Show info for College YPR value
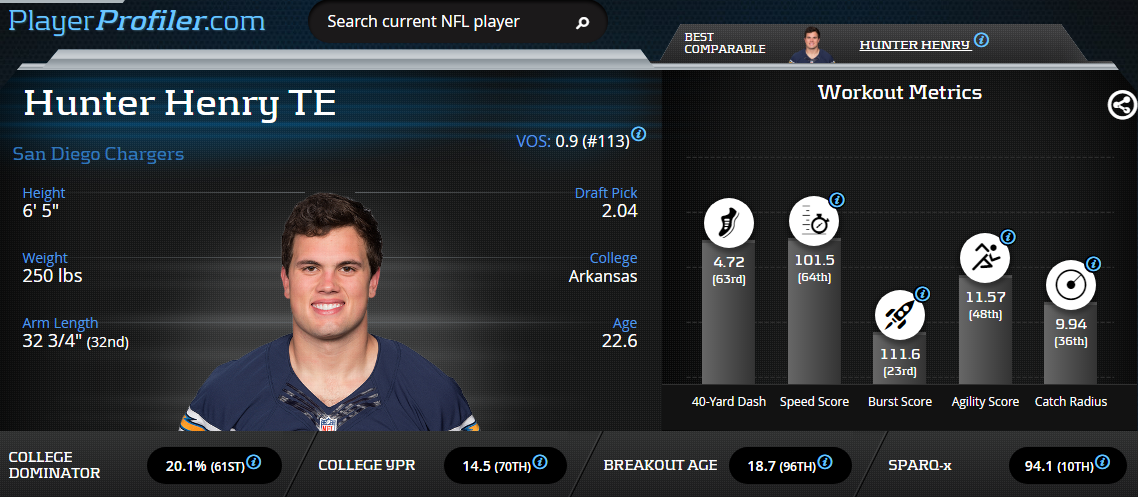1138x497 pixels. (540, 462)
